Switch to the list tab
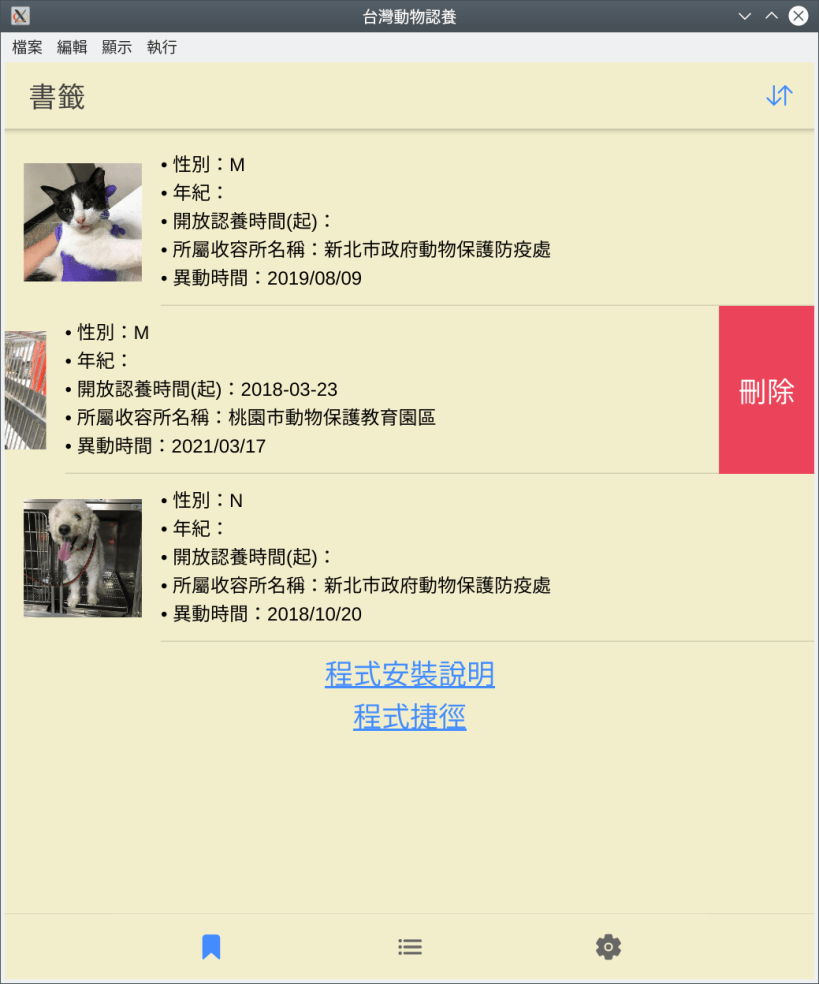Image resolution: width=819 pixels, height=984 pixels. 410,947
